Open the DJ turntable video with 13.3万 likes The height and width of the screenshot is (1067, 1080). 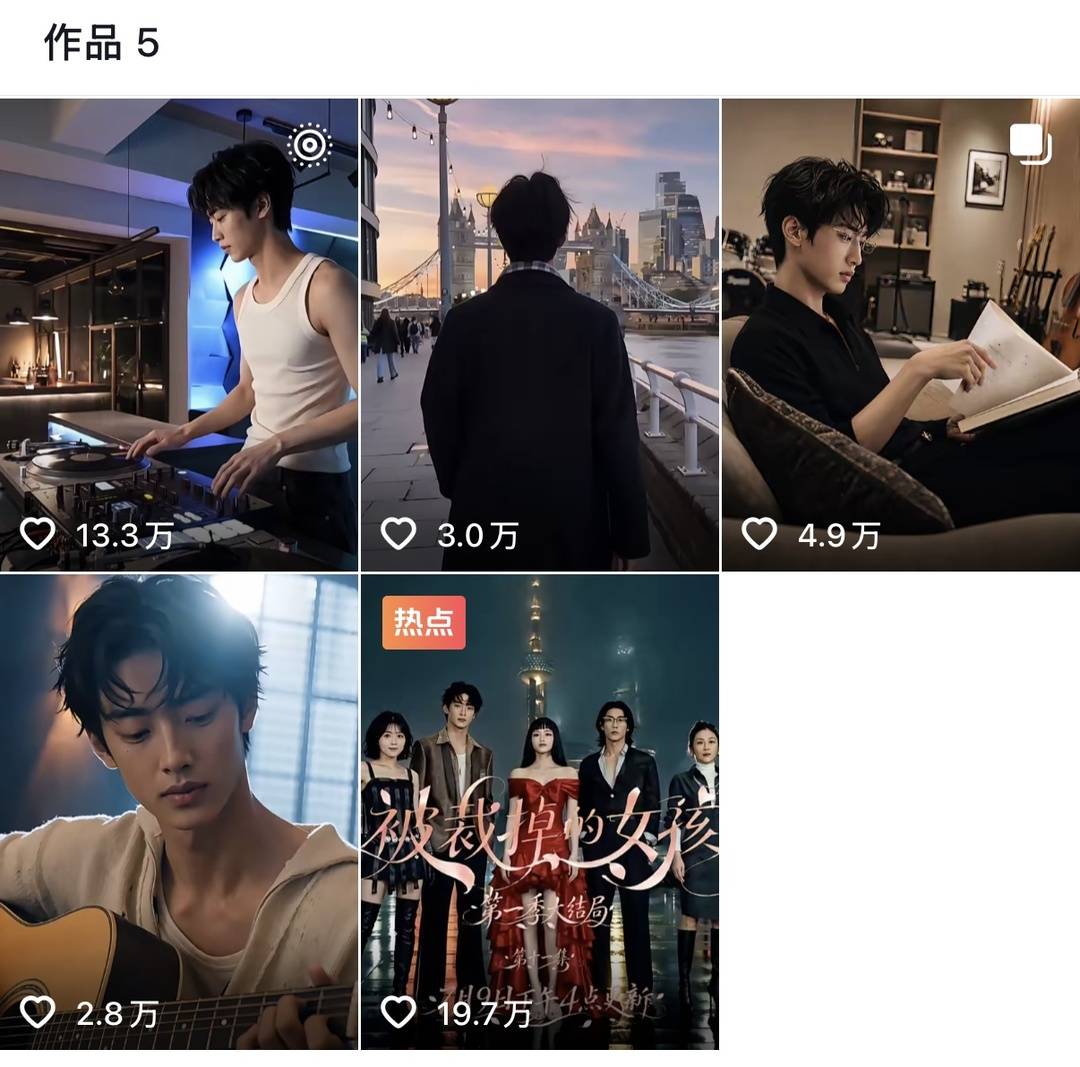(178, 335)
